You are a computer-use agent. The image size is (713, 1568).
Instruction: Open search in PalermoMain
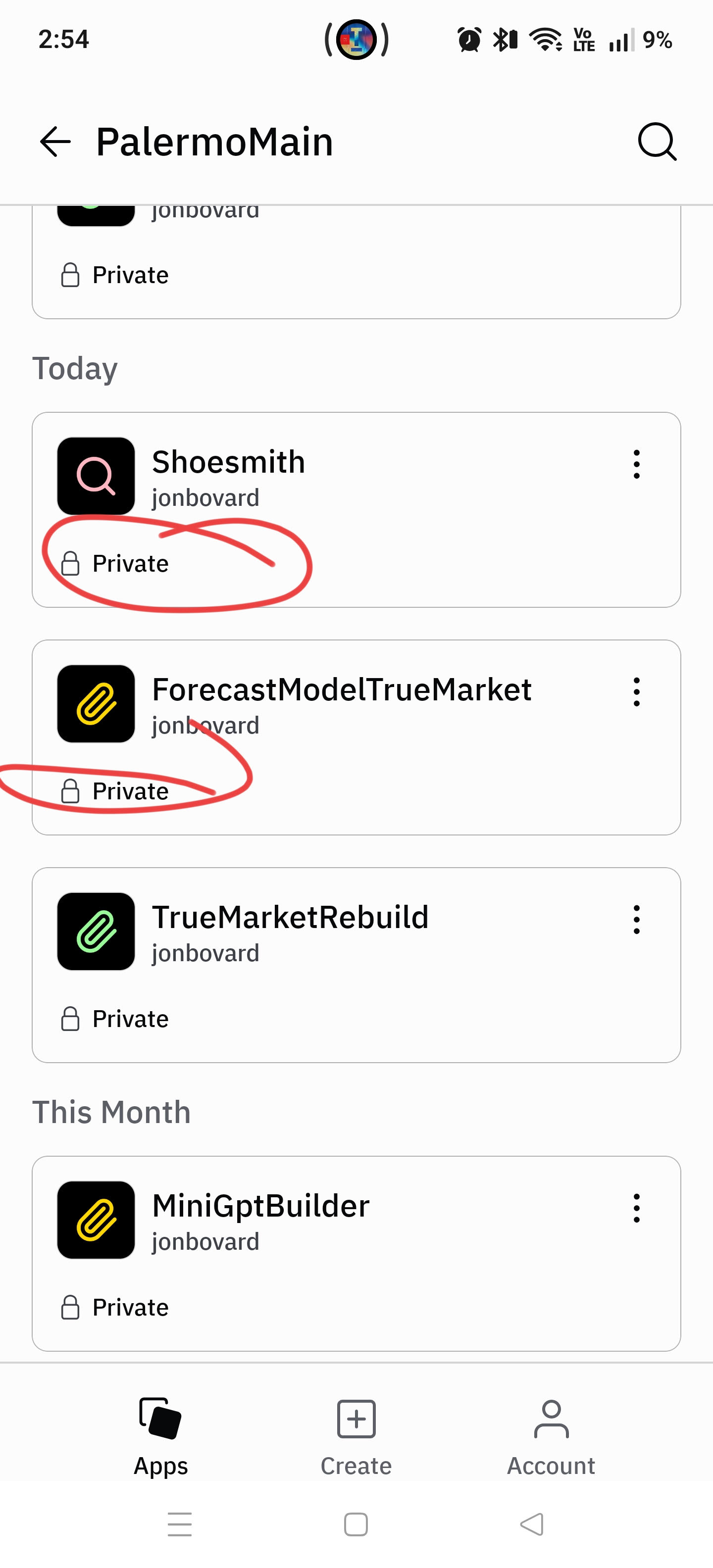click(x=657, y=142)
